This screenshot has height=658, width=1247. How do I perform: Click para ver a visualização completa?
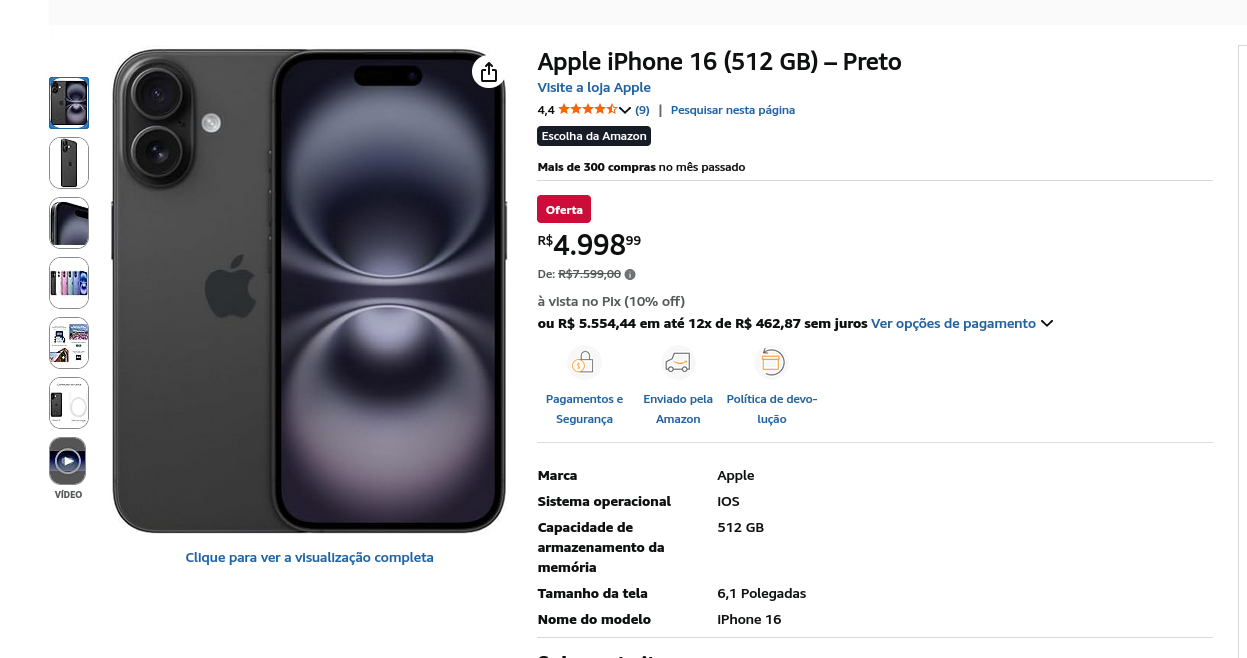[309, 557]
